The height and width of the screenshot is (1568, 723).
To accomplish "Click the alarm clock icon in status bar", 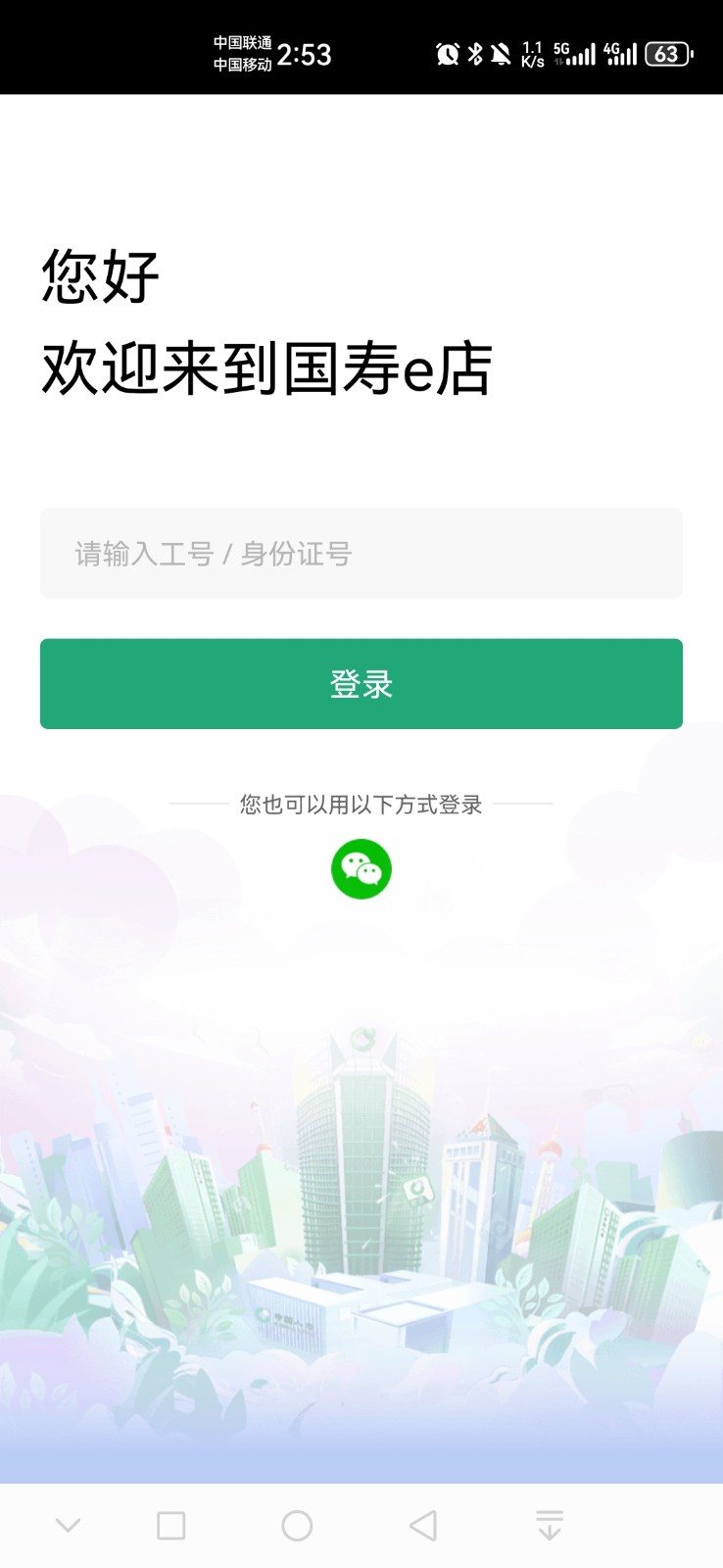I will click(x=447, y=54).
